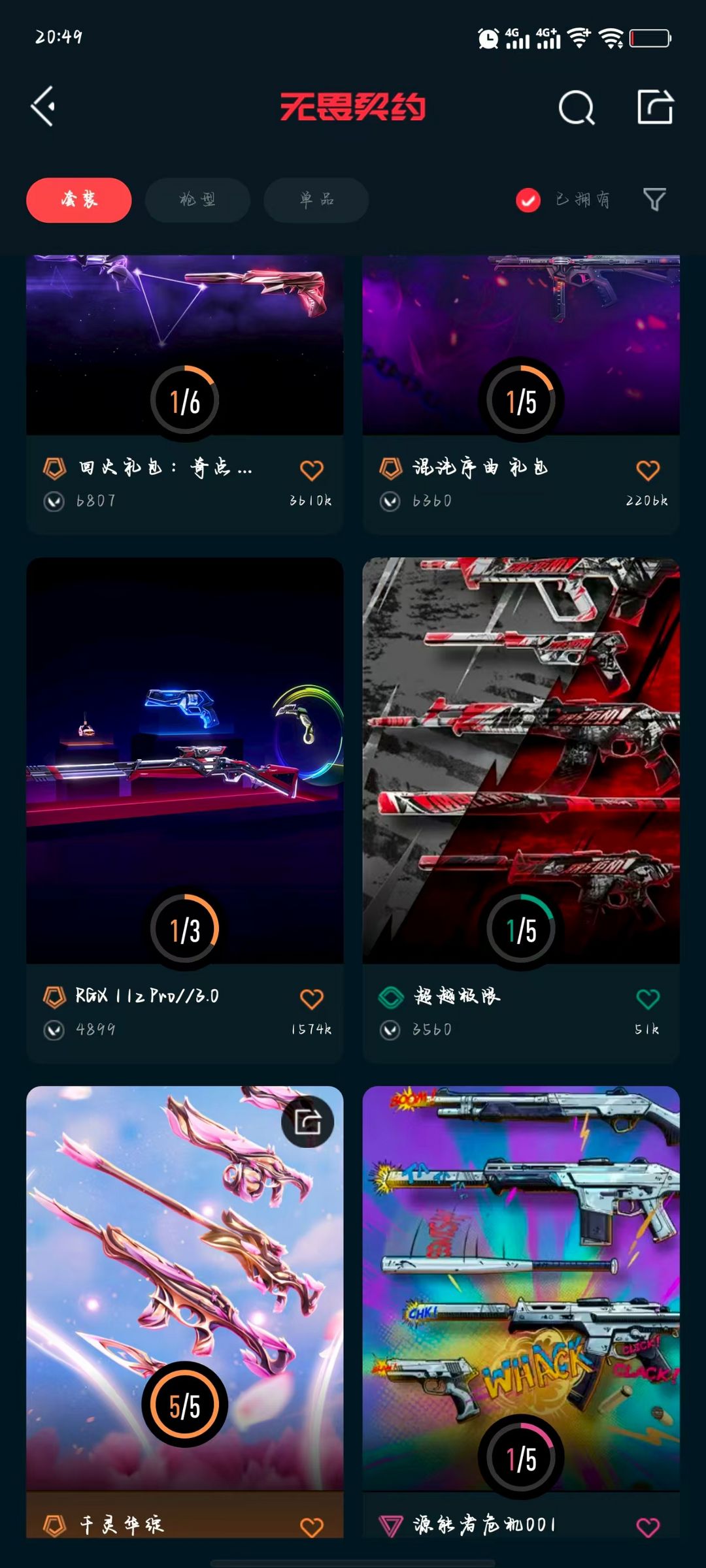
Task: Tap the share icon in the app bar
Action: (655, 106)
